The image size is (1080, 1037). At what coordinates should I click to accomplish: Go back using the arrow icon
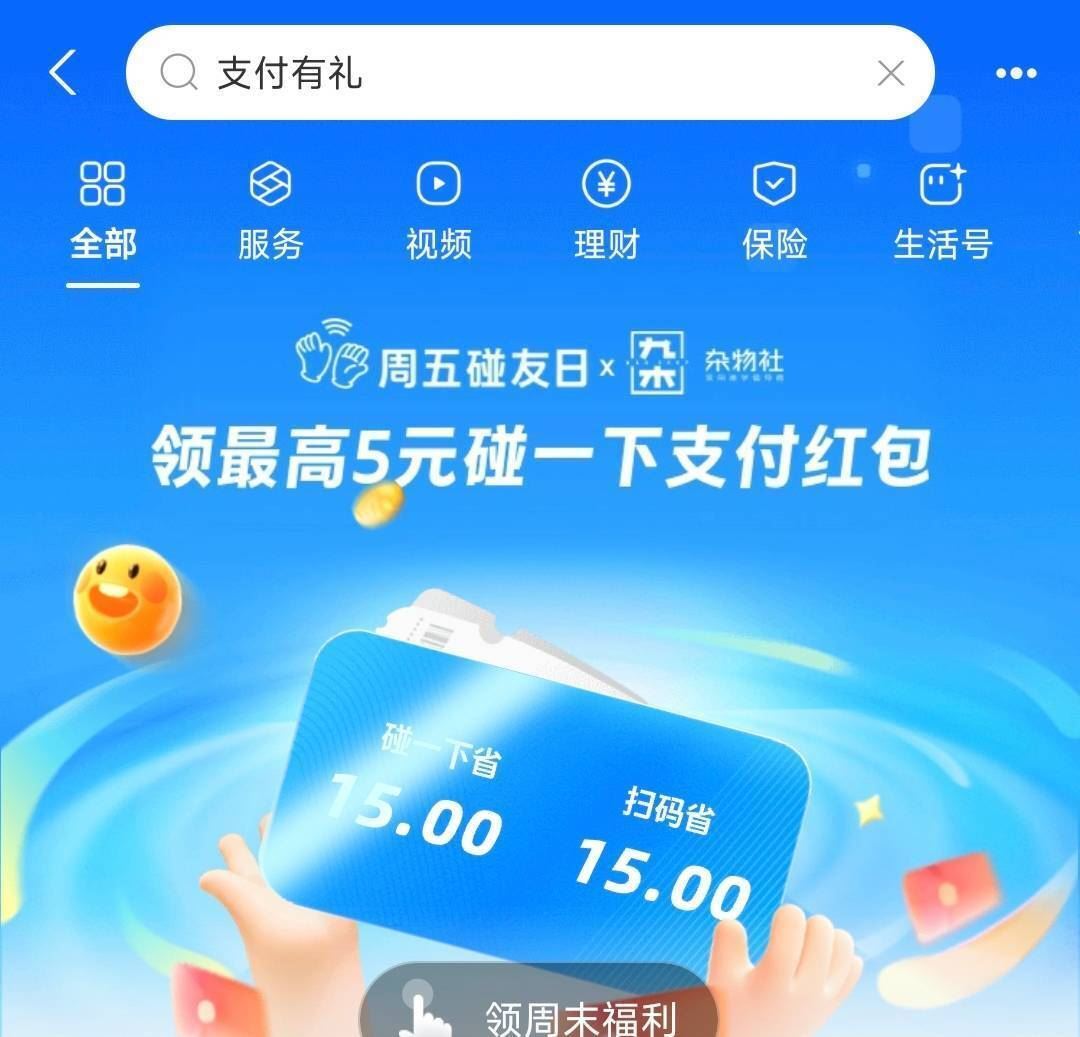tap(63, 73)
